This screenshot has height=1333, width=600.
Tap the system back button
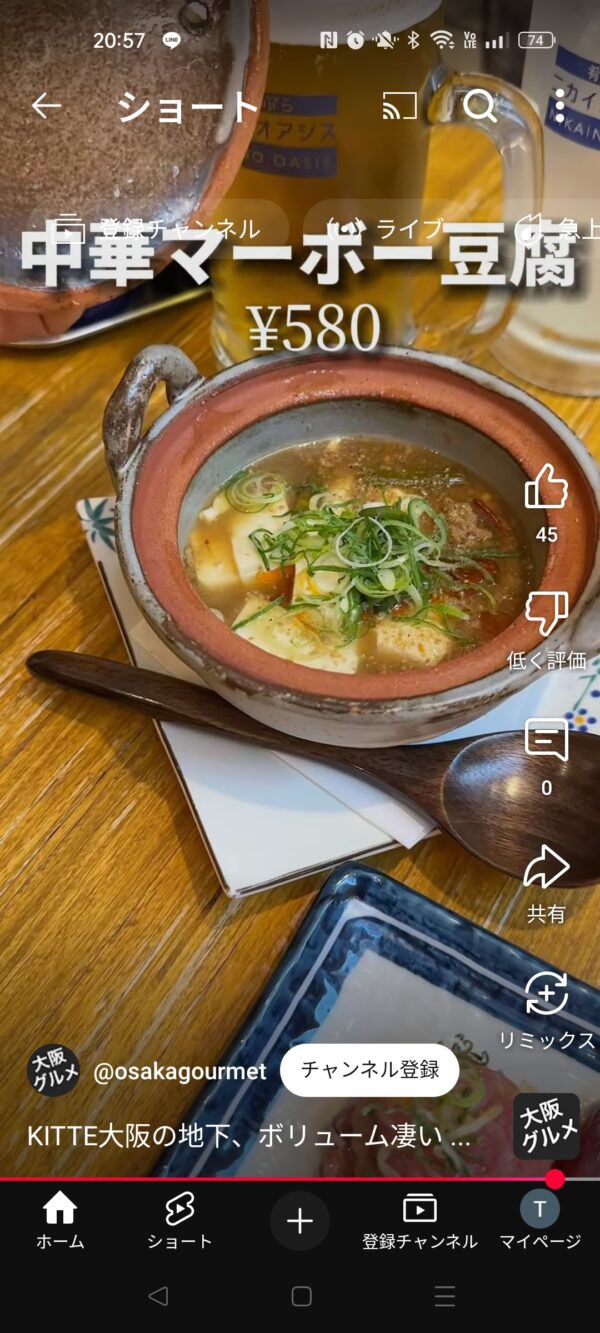click(x=157, y=1296)
